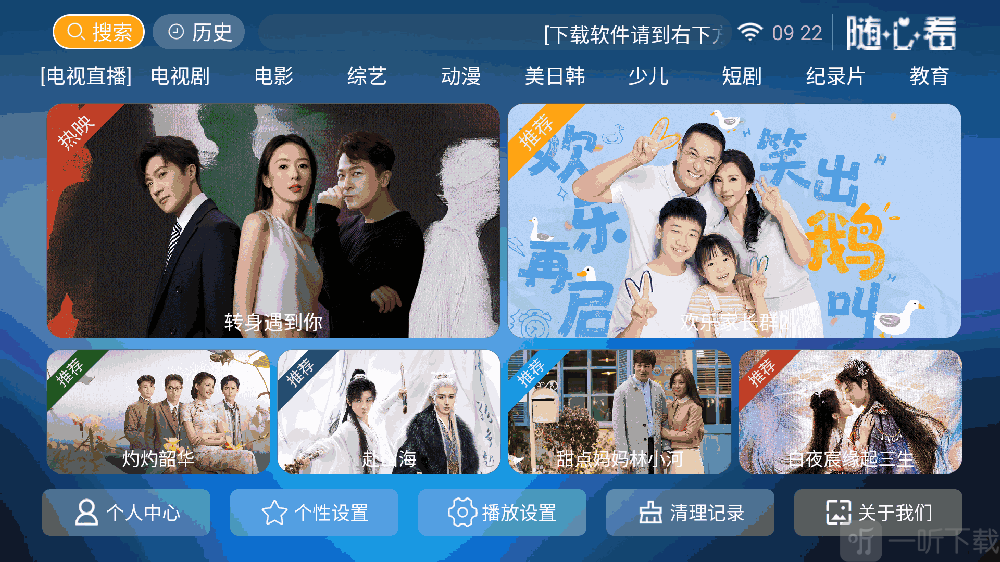Open the 历史 history button
The image size is (1000, 562).
point(199,32)
